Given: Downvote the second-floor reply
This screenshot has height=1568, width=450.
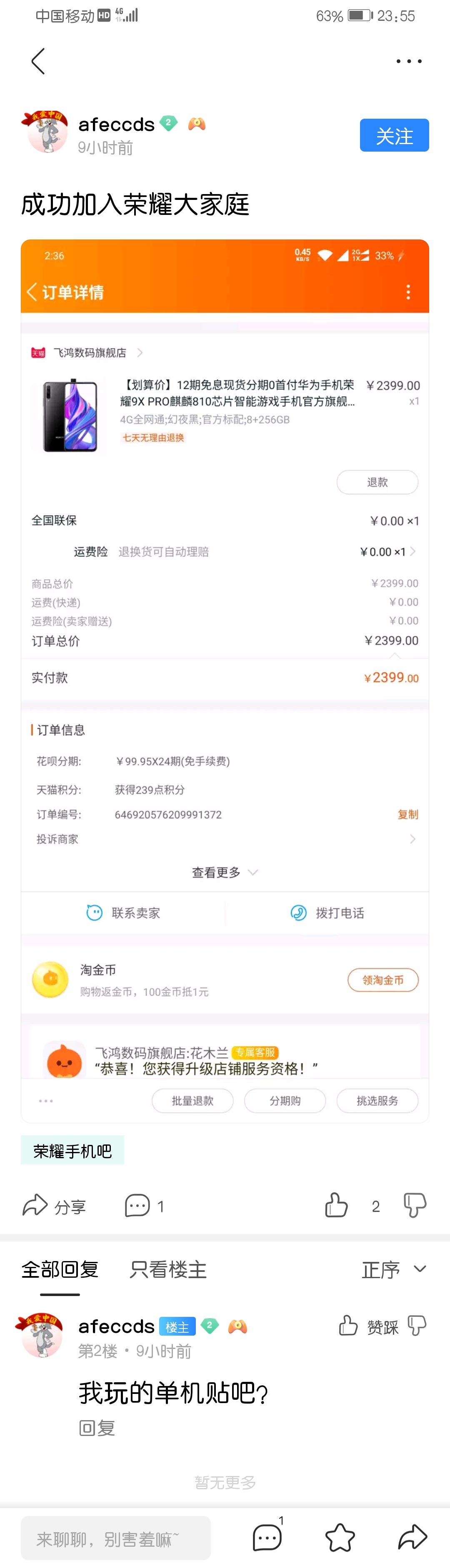Looking at the screenshot, I should pyautogui.click(x=417, y=1326).
